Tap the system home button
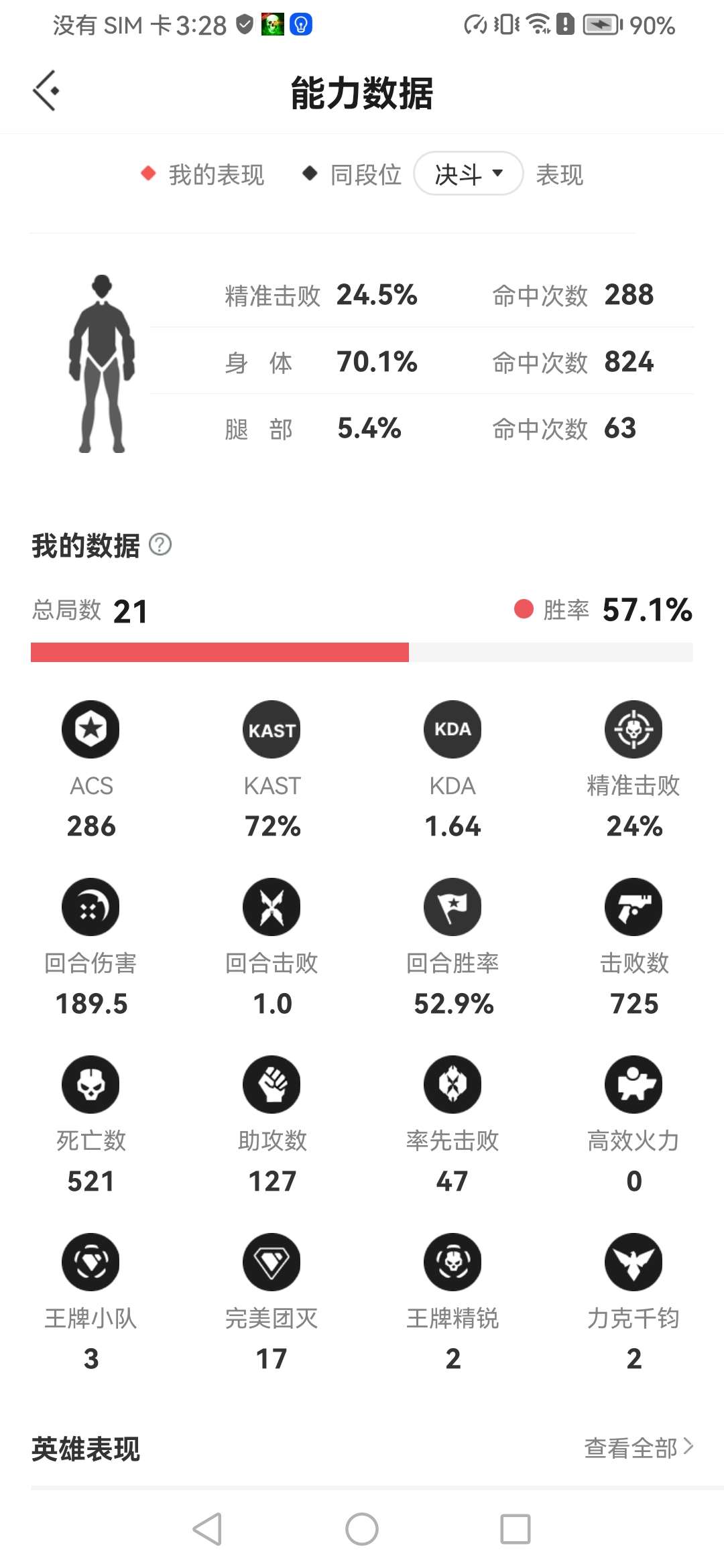The image size is (724, 1568). click(361, 1529)
